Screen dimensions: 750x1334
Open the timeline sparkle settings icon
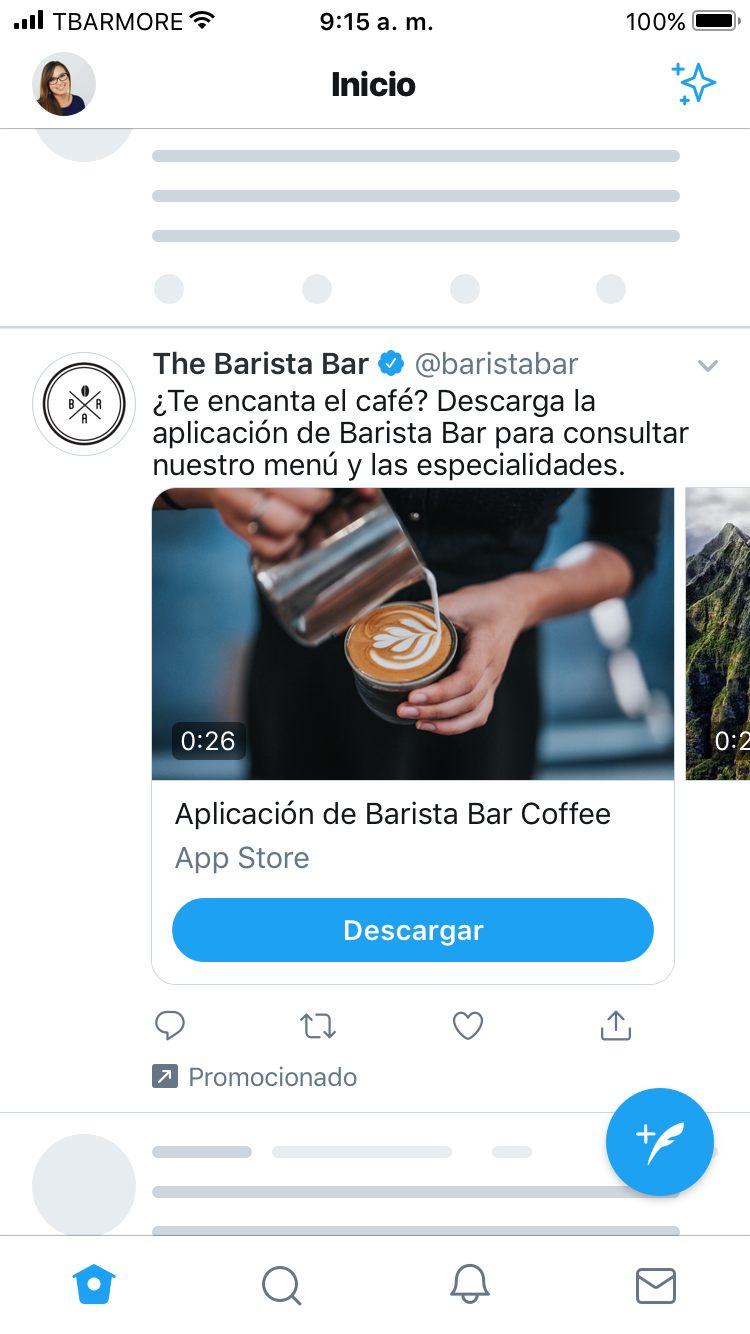tap(693, 84)
